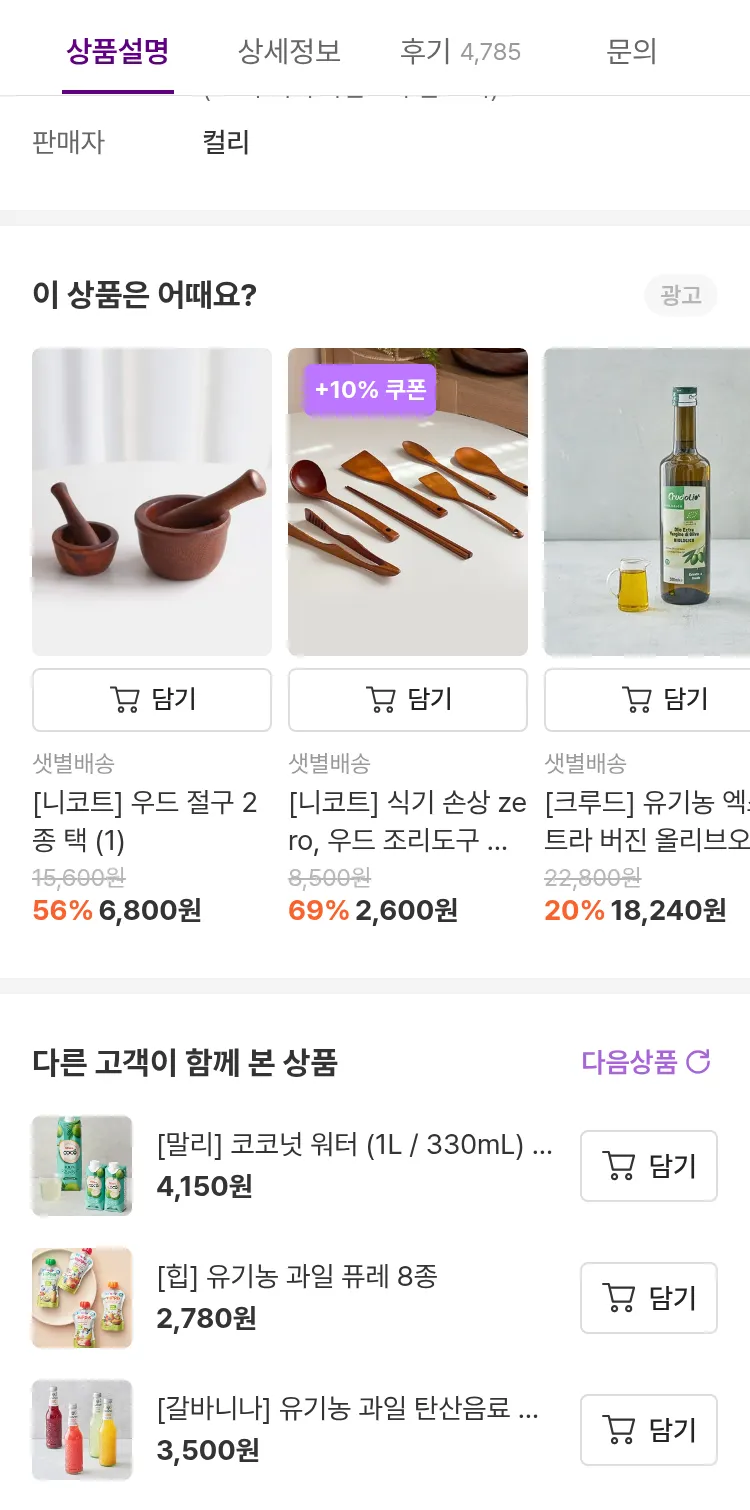
Task: Add 니코트 우드 조리도구 to cart
Action: [408, 700]
